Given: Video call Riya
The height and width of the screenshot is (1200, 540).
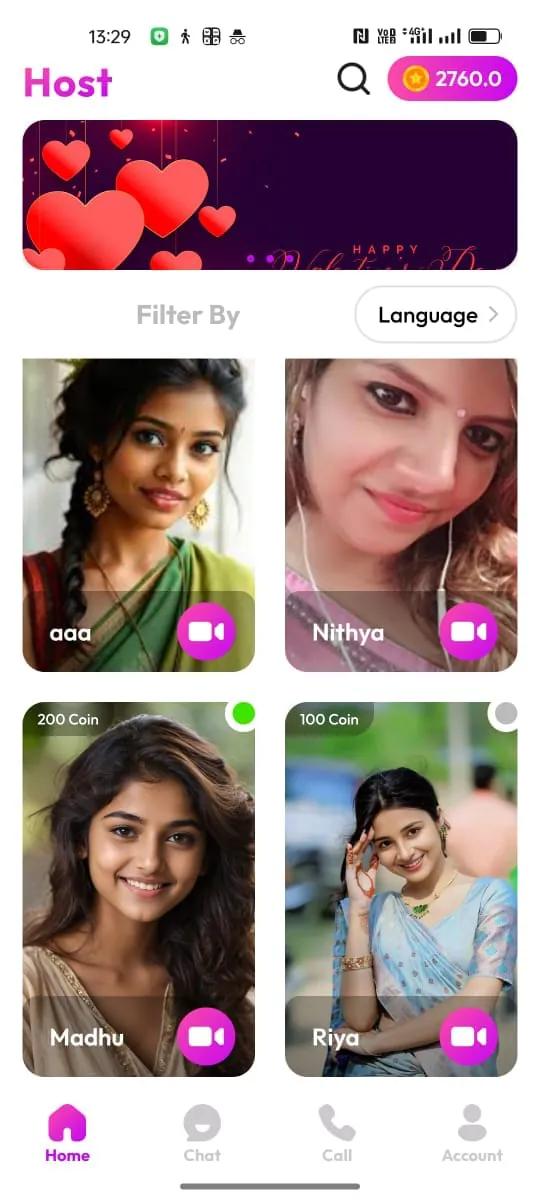Looking at the screenshot, I should pyautogui.click(x=468, y=1036).
